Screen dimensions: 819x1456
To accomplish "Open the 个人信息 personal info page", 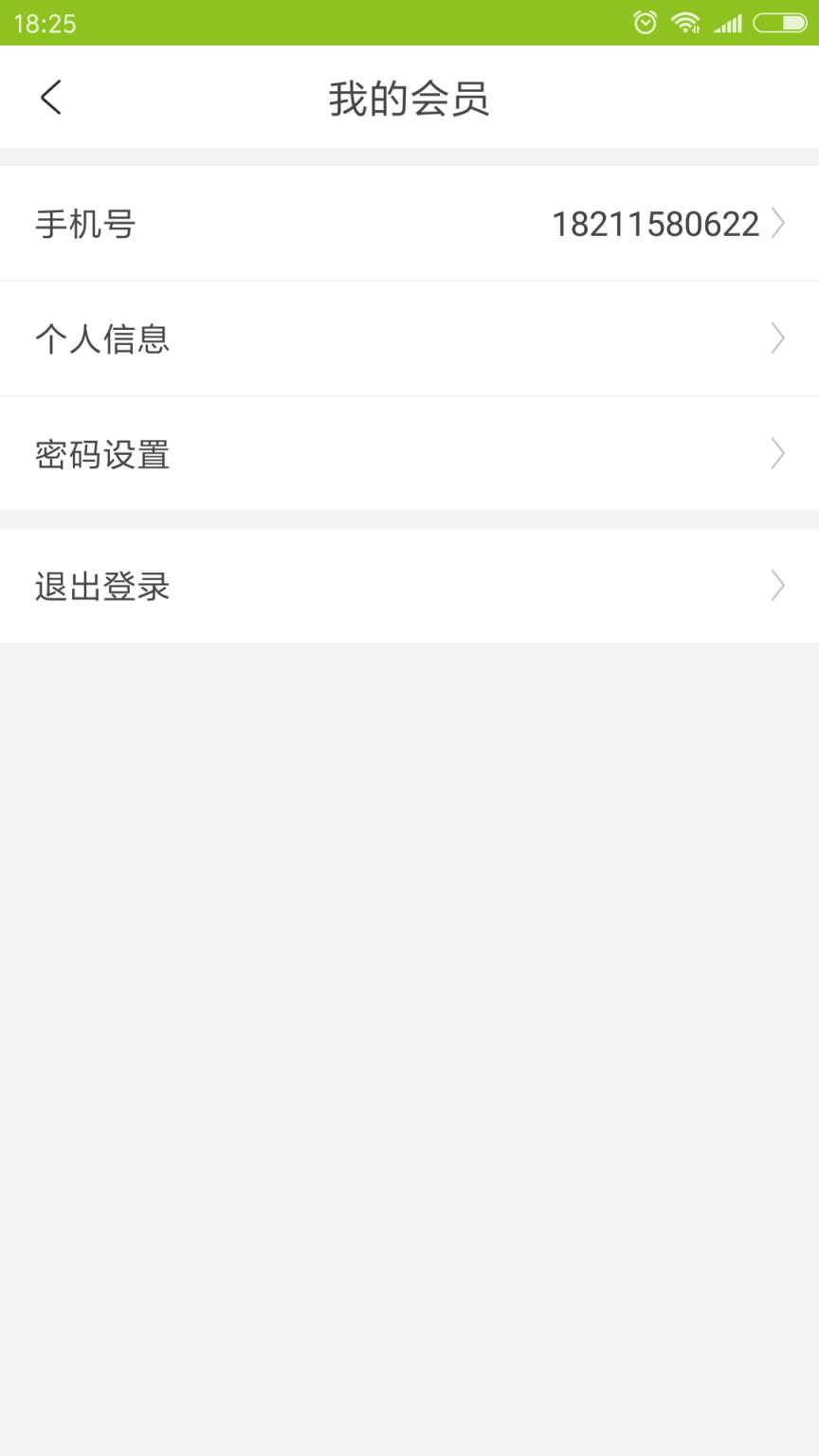I will 409,338.
